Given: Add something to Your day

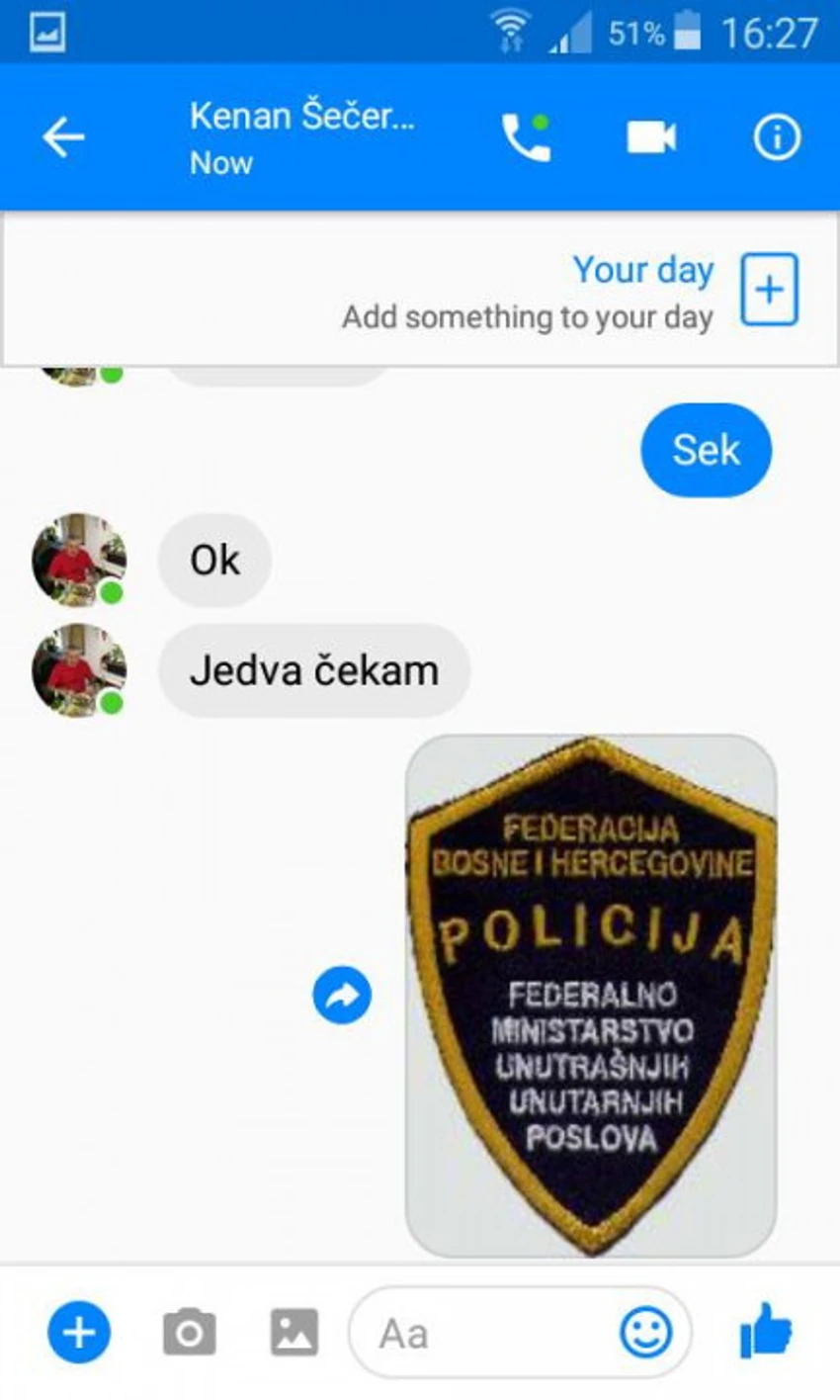Looking at the screenshot, I should click(x=769, y=290).
